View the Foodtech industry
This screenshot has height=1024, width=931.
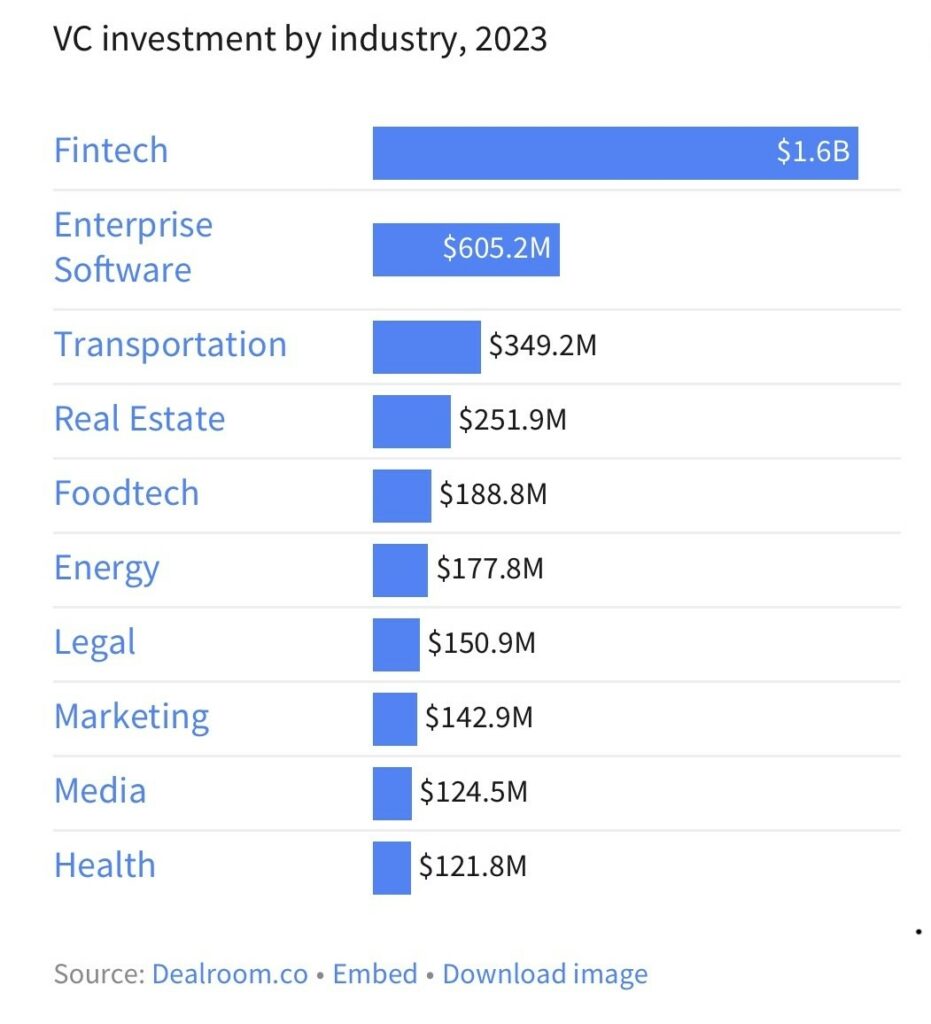tap(127, 493)
